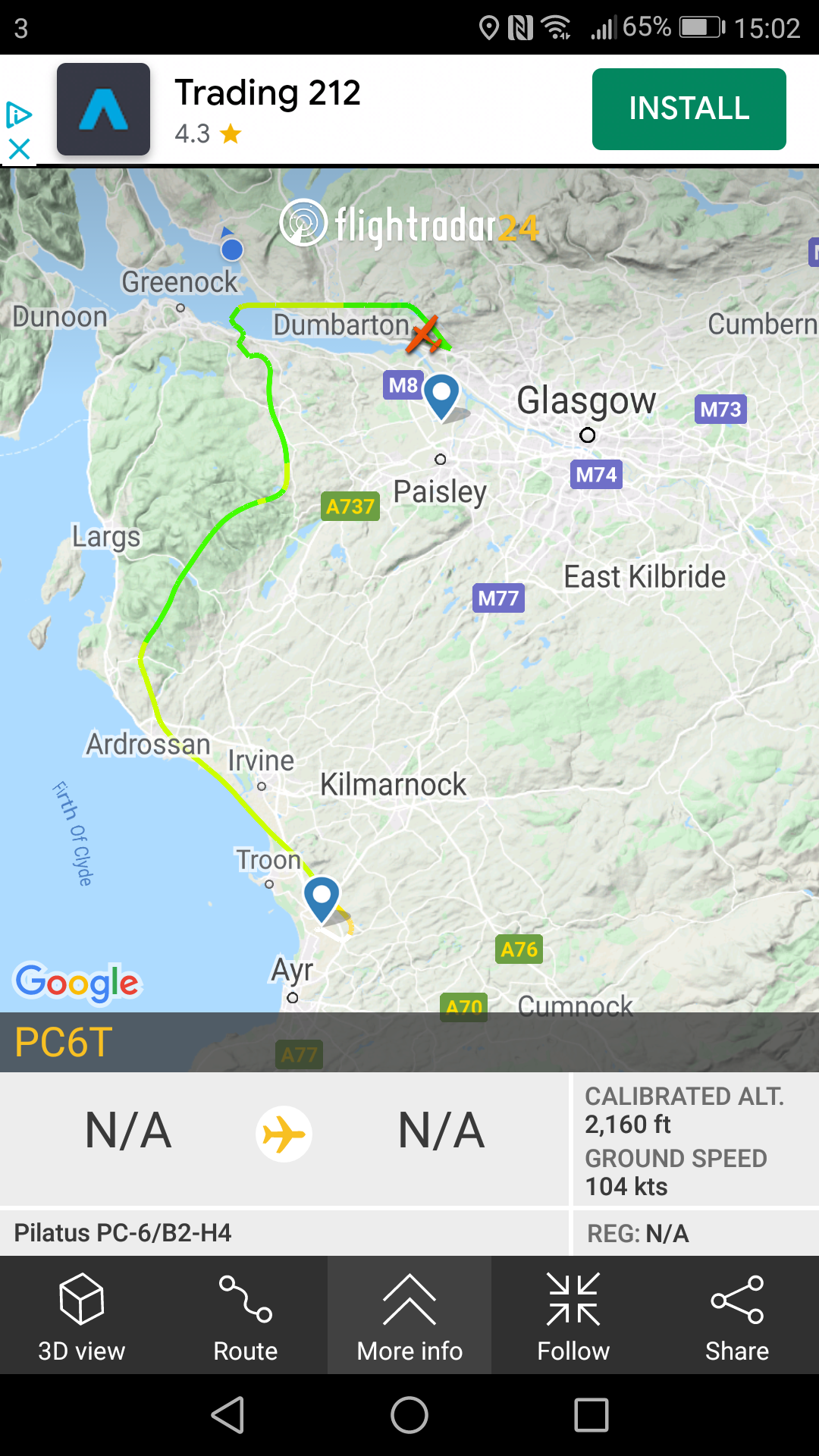Open the ad choices info icon

pyautogui.click(x=19, y=115)
